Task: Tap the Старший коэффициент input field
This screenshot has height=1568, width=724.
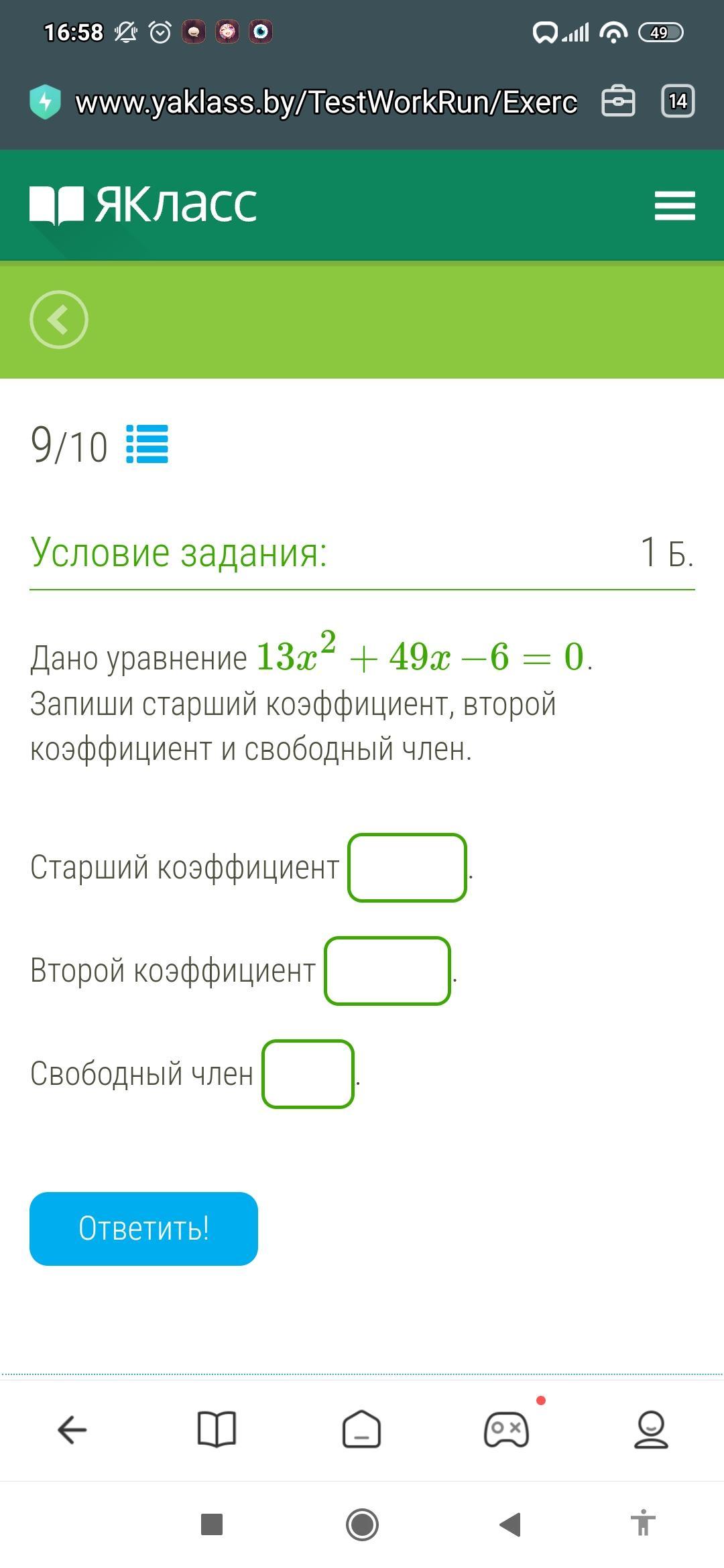Action: (407, 868)
